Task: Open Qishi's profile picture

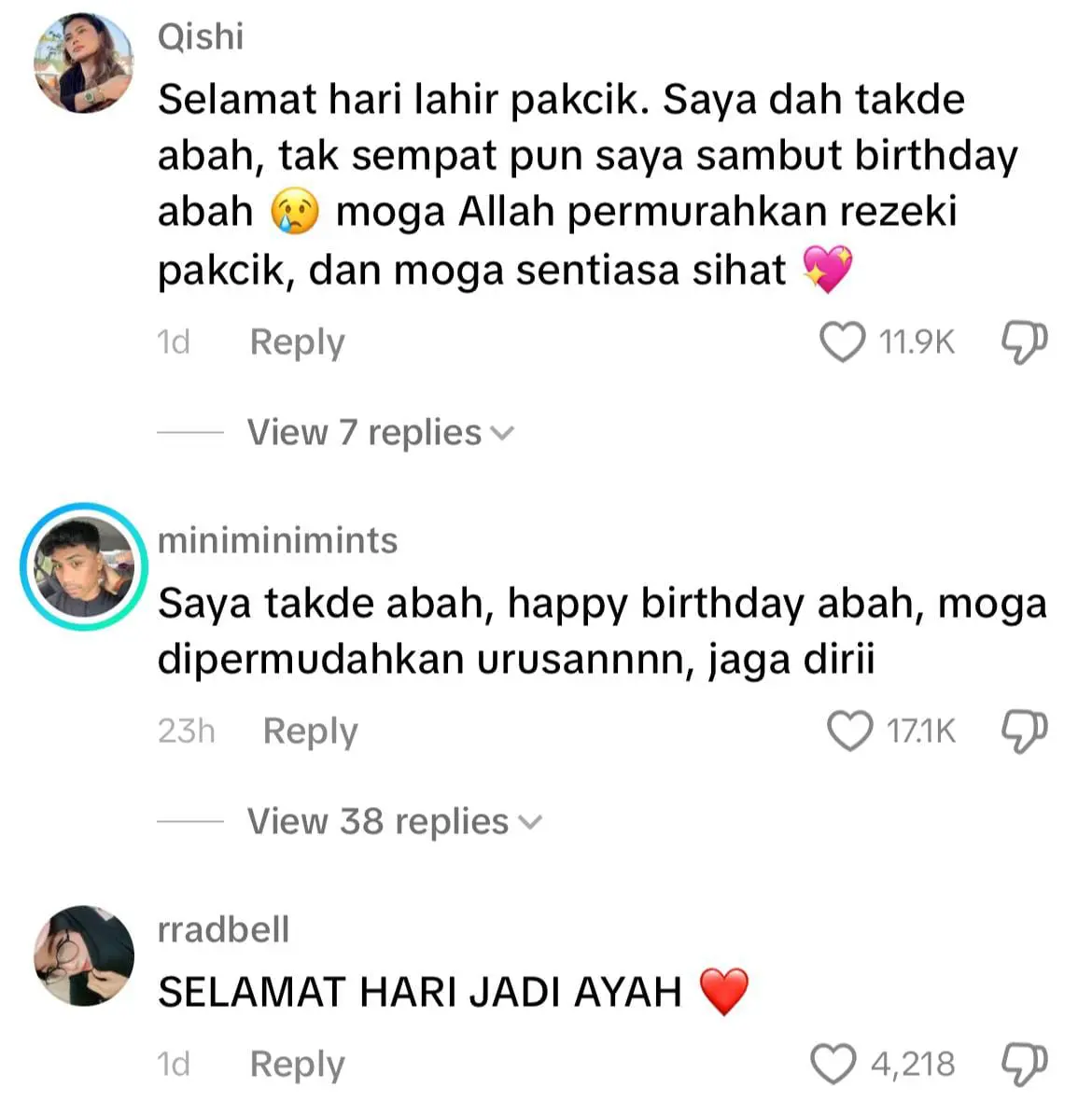Action: (x=84, y=63)
